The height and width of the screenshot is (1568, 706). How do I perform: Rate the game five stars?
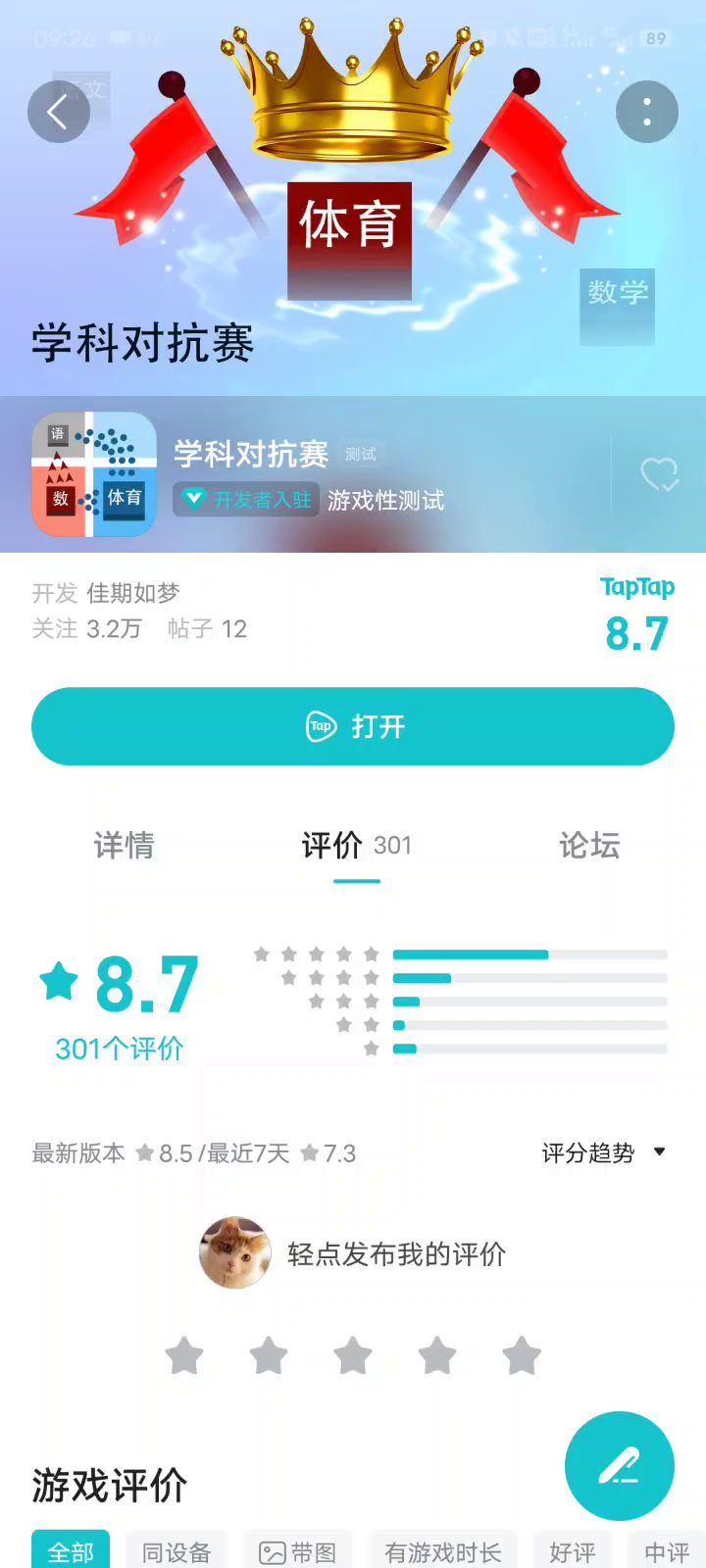[522, 1357]
